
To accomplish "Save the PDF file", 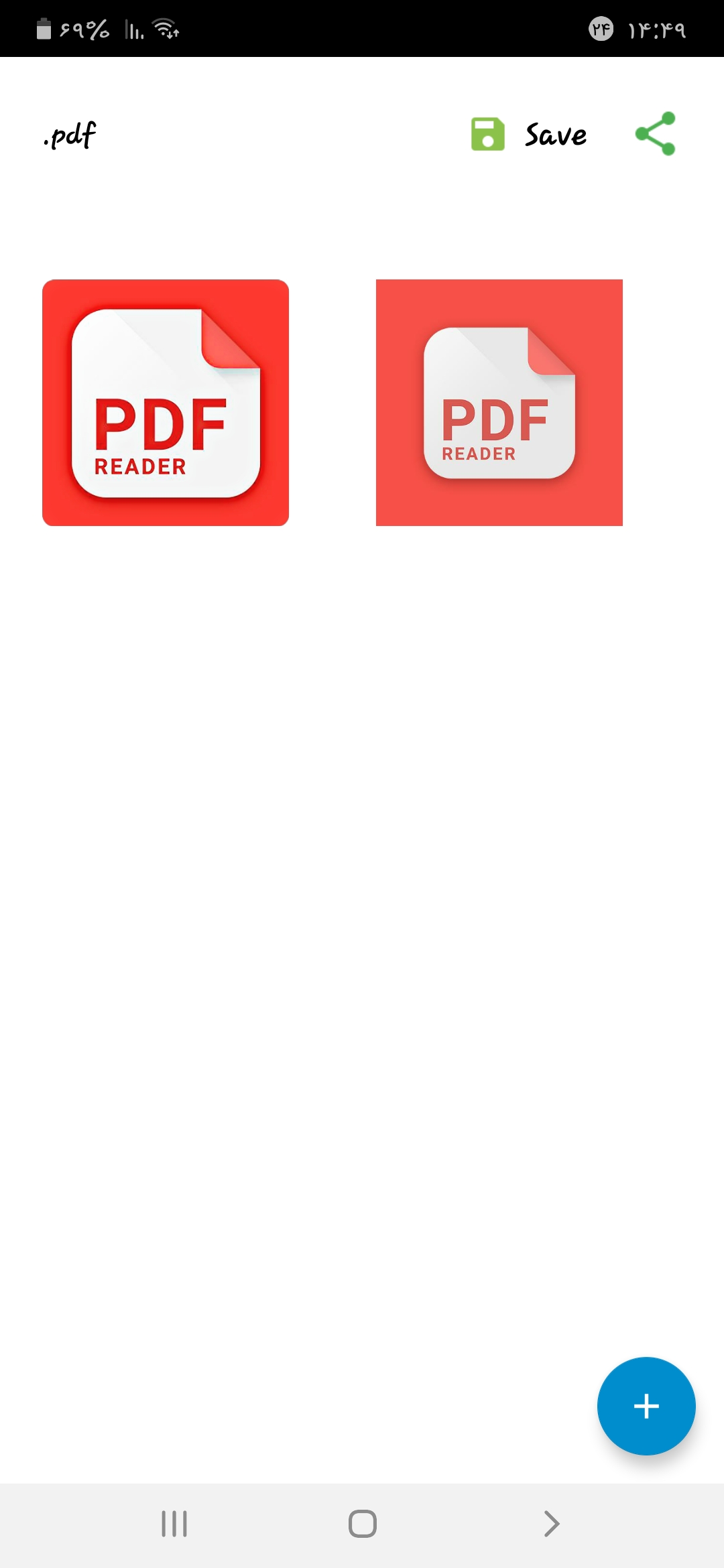I will (x=530, y=135).
